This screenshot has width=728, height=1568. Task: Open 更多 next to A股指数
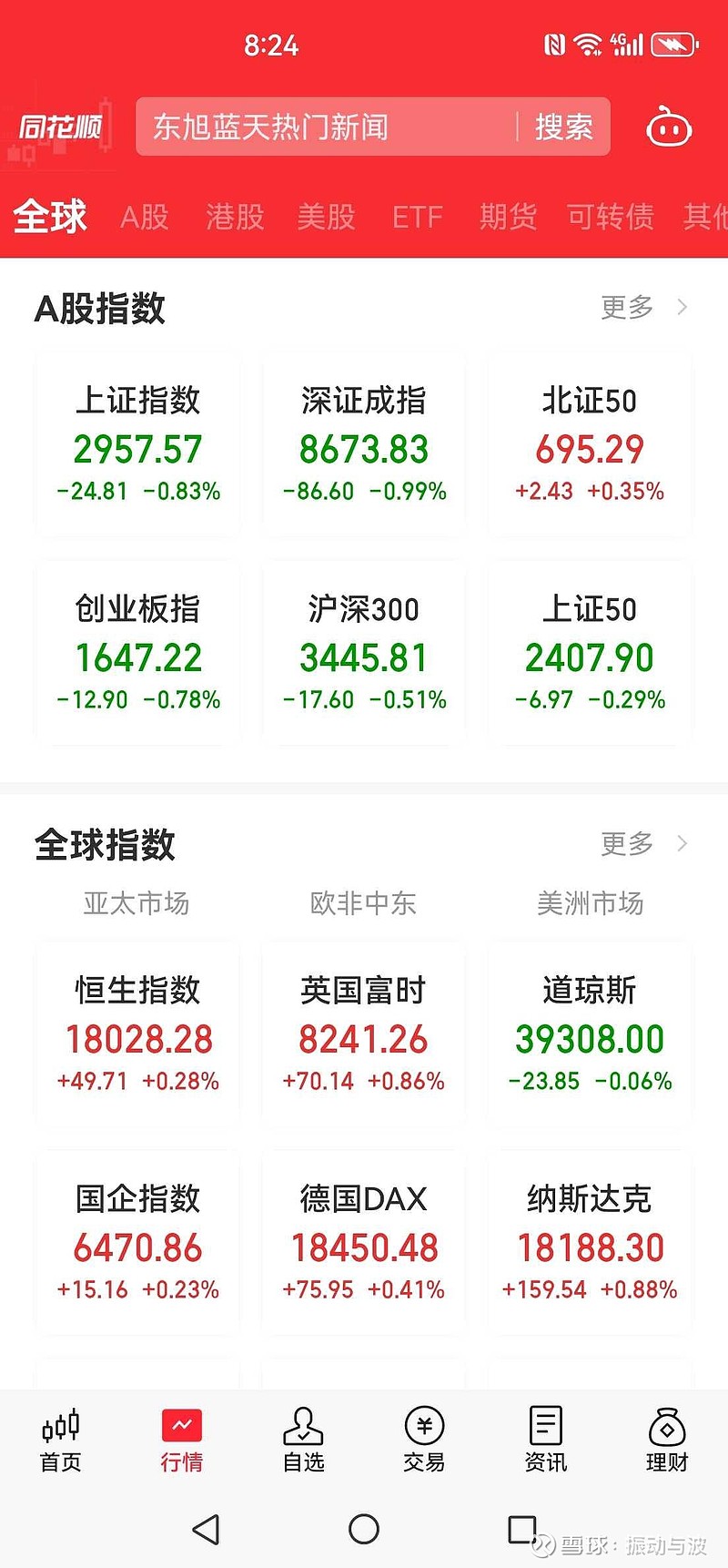pos(643,307)
